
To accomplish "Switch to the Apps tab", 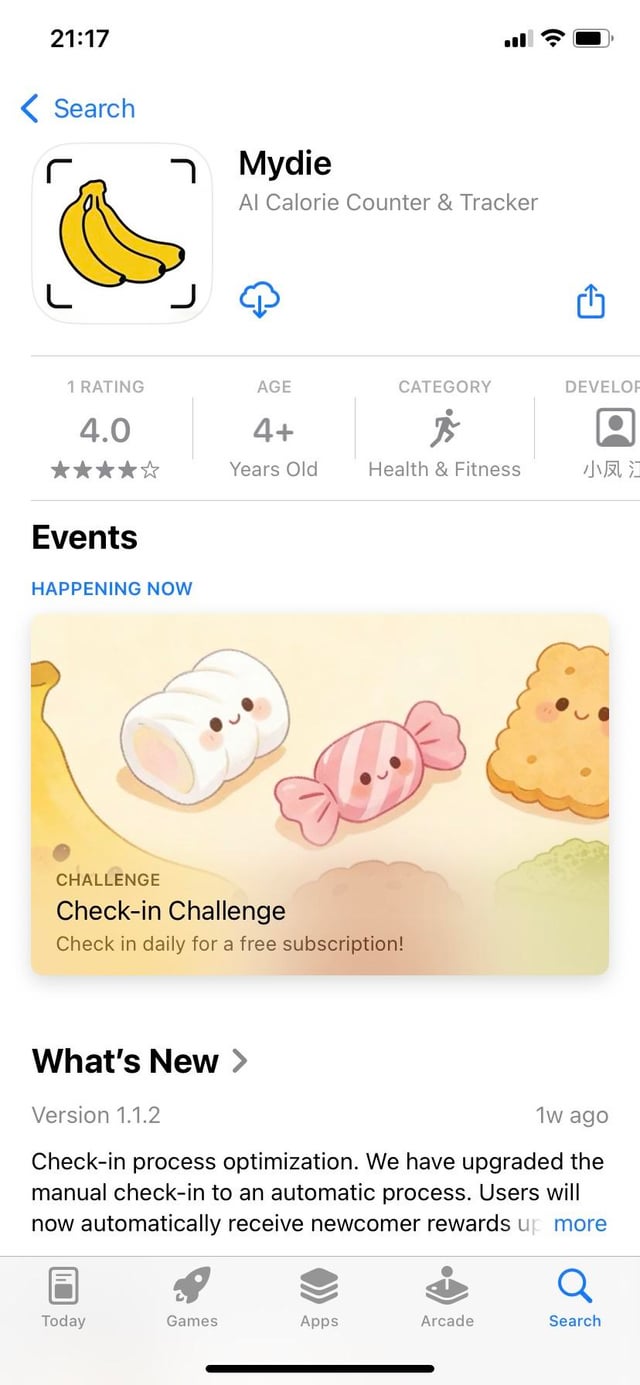I will point(319,1296).
